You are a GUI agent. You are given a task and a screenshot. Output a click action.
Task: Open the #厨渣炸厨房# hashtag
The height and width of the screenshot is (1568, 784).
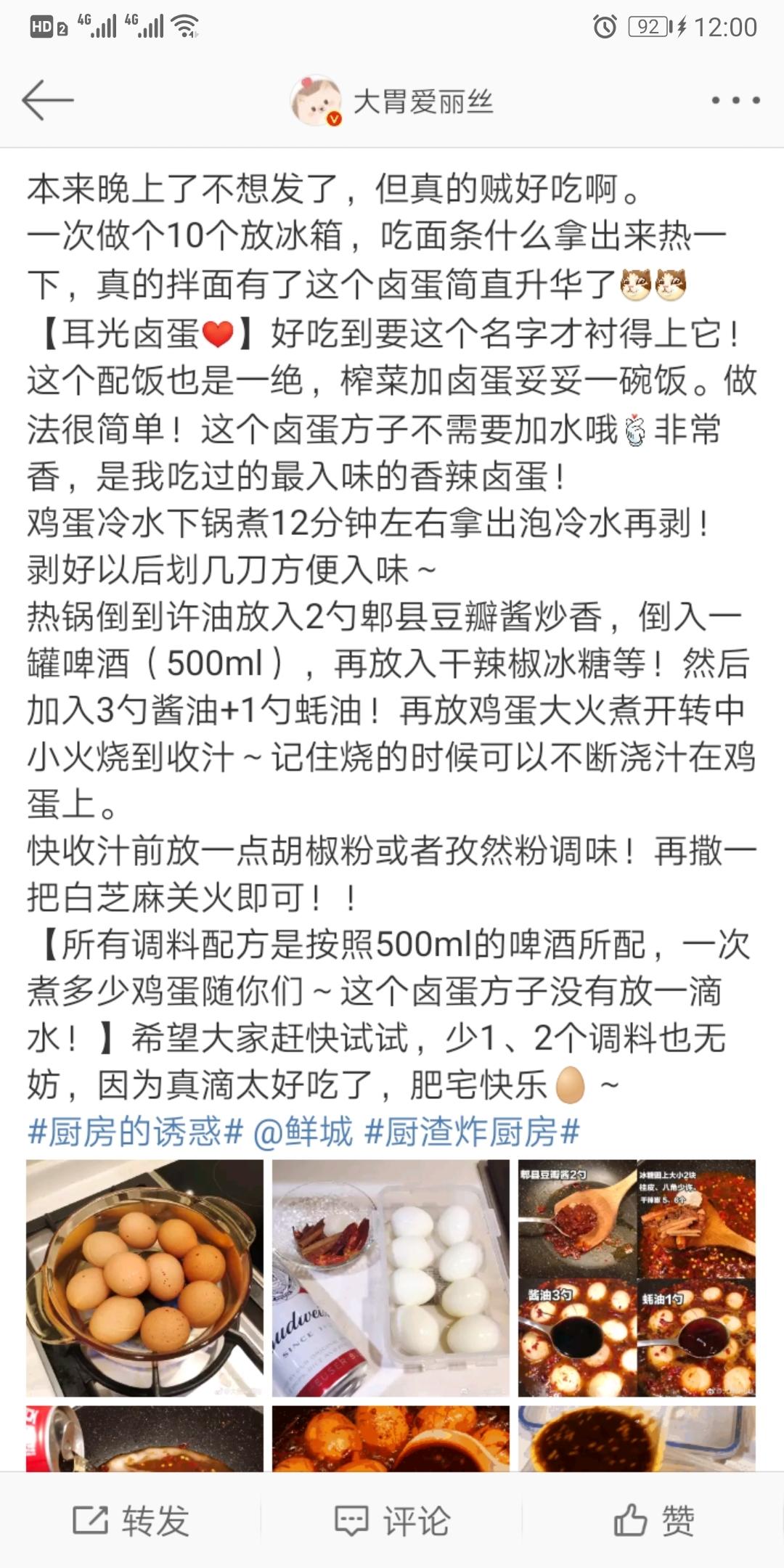point(472,1132)
